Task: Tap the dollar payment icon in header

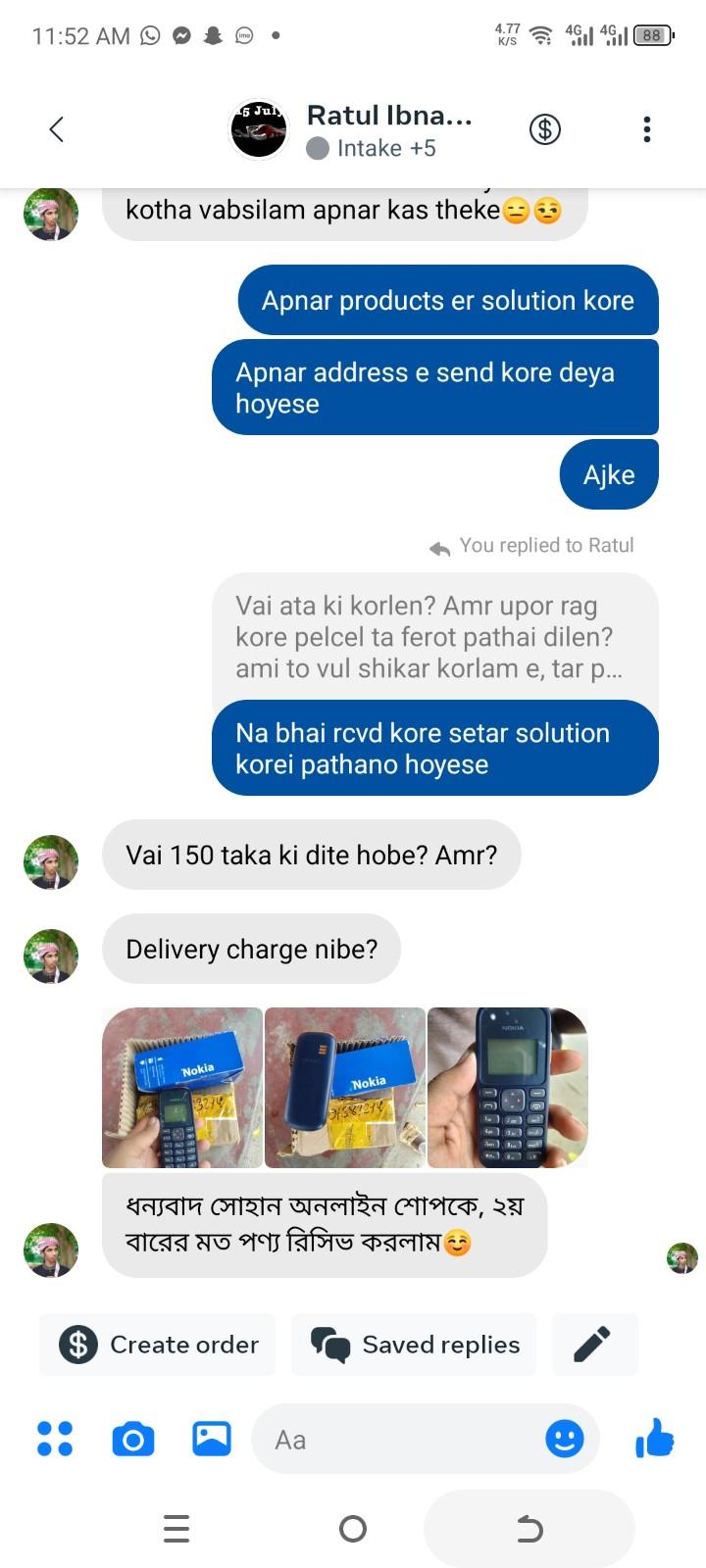Action: [545, 129]
